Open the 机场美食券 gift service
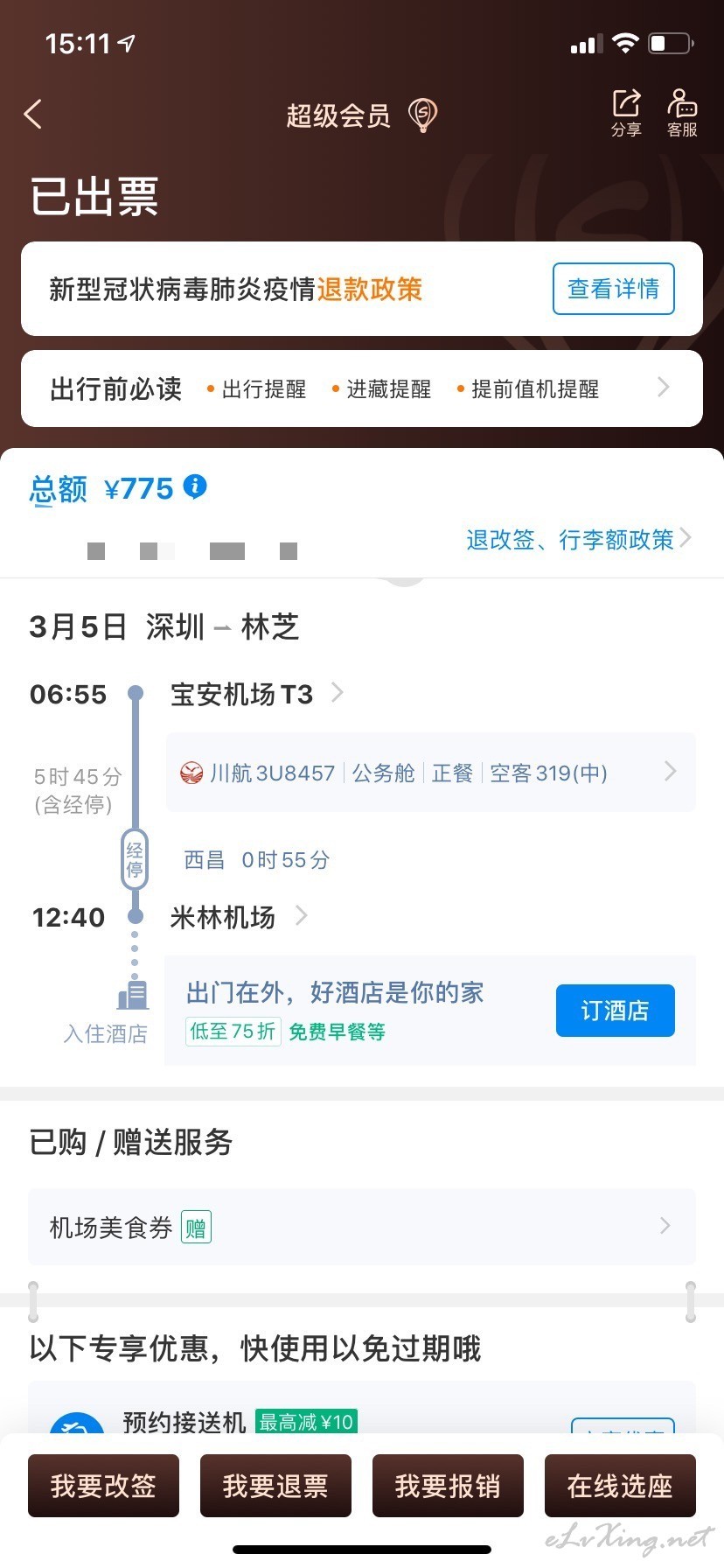The width and height of the screenshot is (724, 1568). [x=362, y=1227]
